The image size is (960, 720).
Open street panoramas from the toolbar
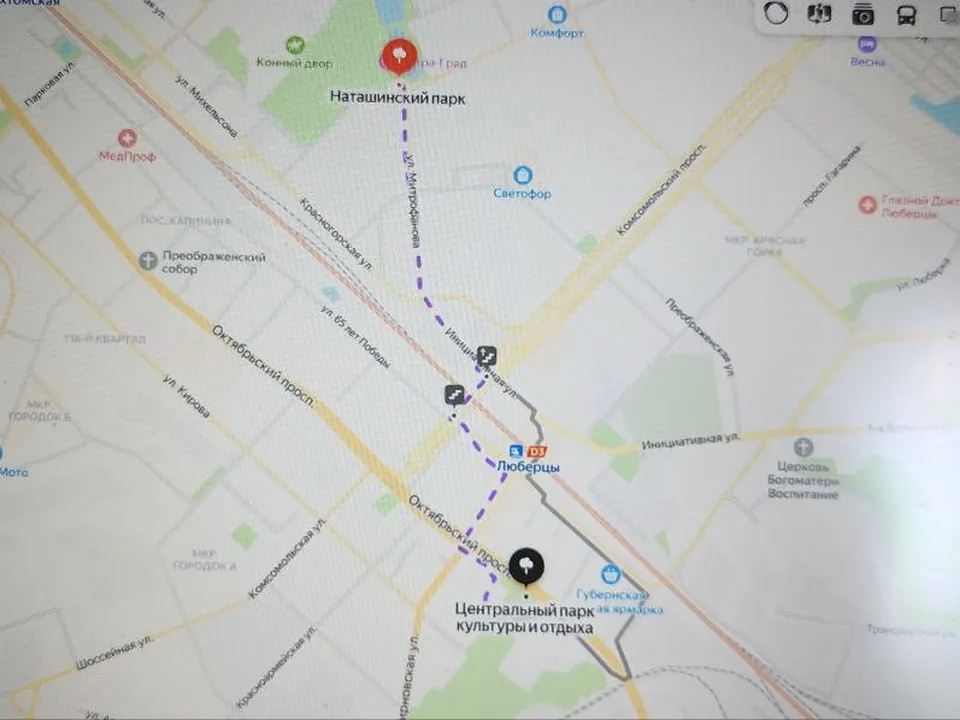point(819,14)
